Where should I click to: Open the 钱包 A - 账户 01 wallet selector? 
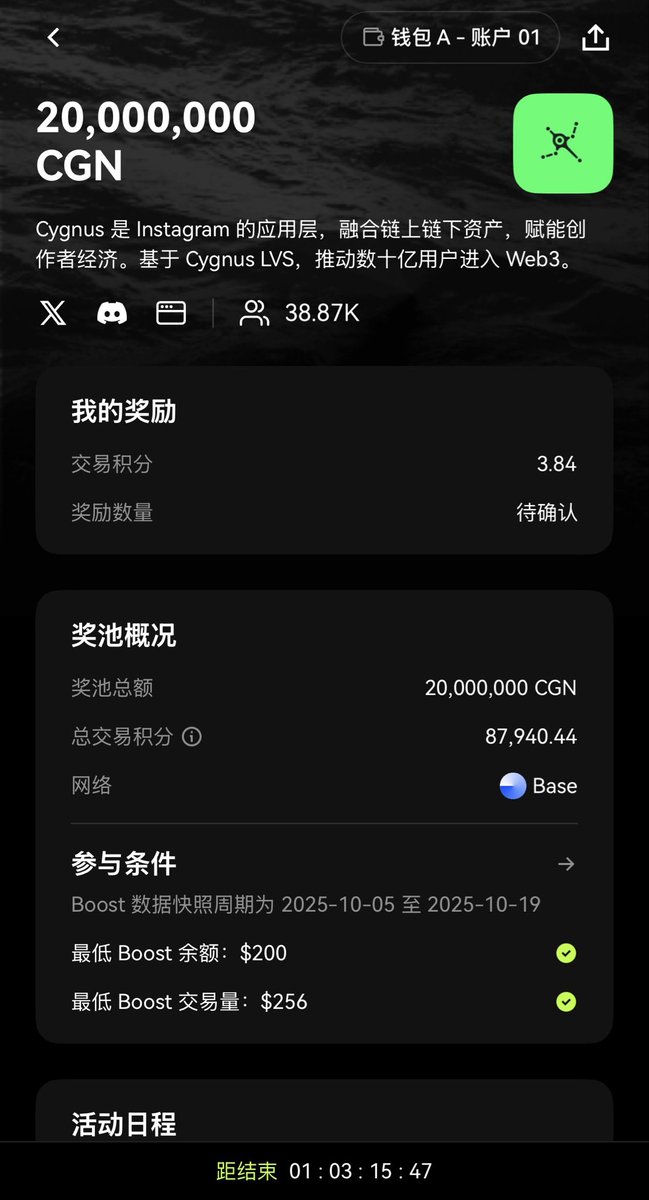(450, 38)
